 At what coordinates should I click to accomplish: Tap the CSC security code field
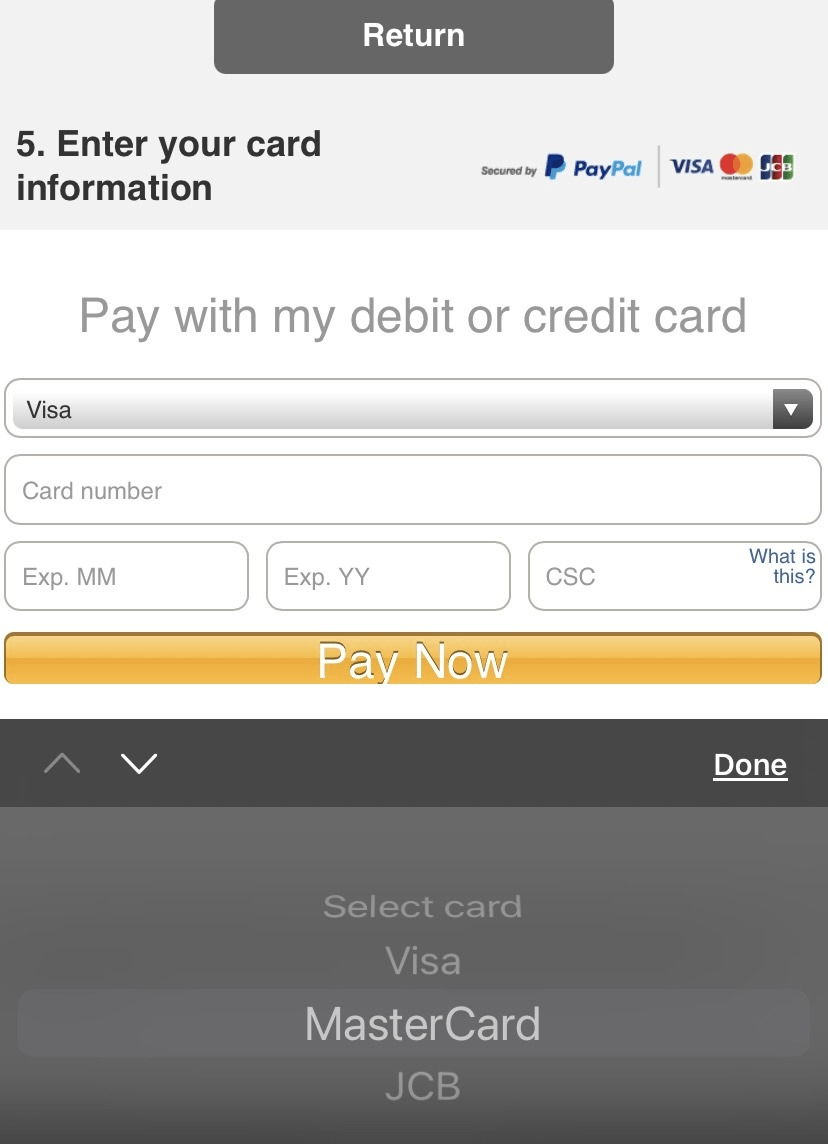630,577
